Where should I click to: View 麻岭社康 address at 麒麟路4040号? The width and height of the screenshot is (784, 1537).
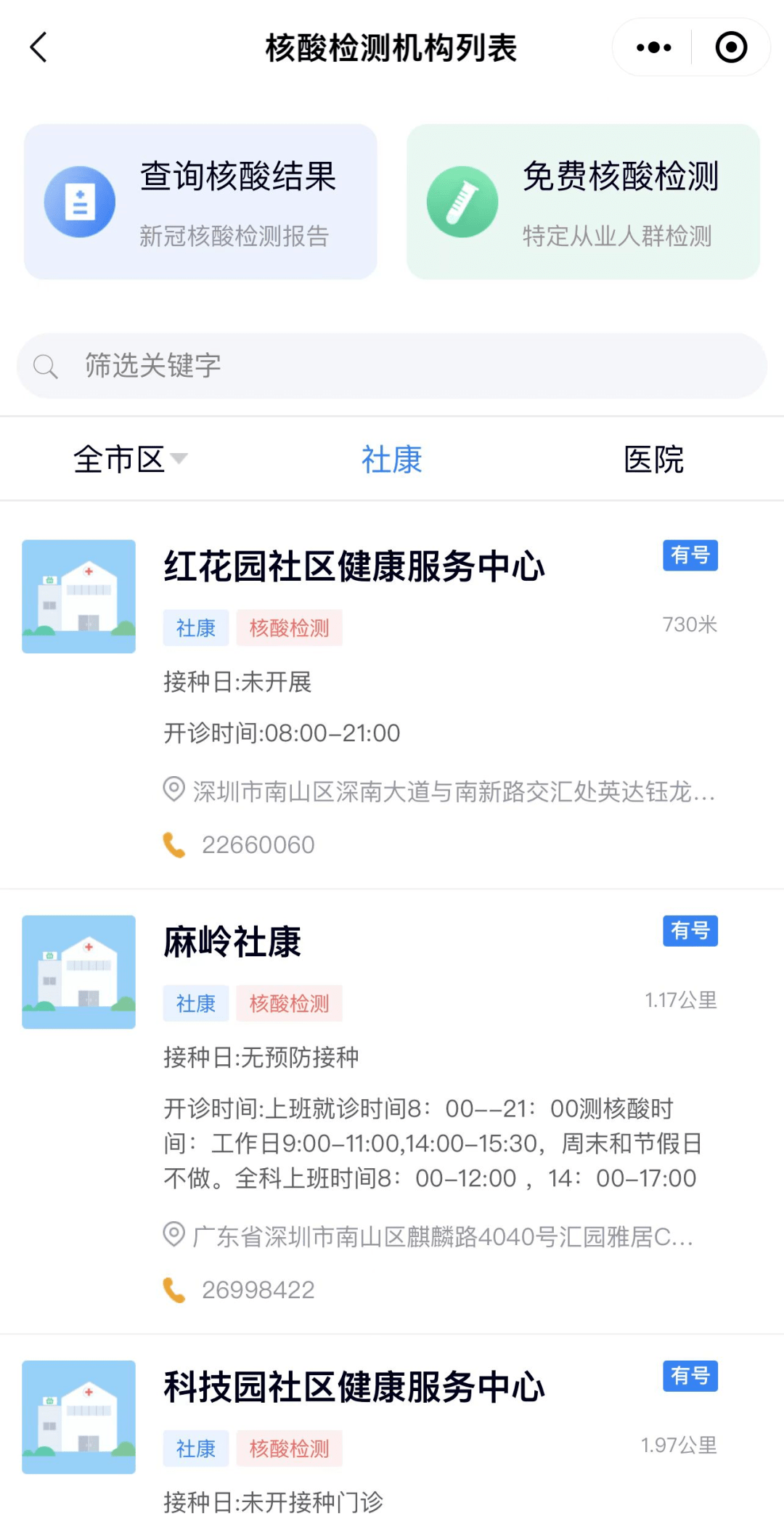point(428,1236)
